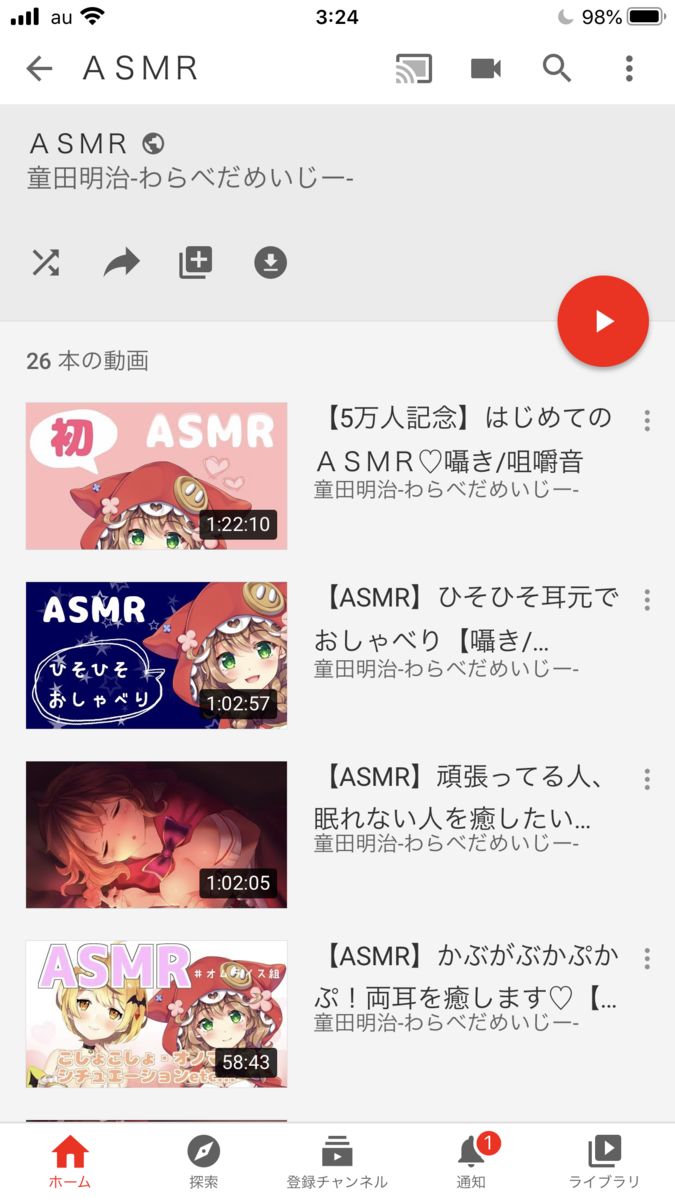Open the 【5万人記念】はじめてのASMR video

(156, 476)
